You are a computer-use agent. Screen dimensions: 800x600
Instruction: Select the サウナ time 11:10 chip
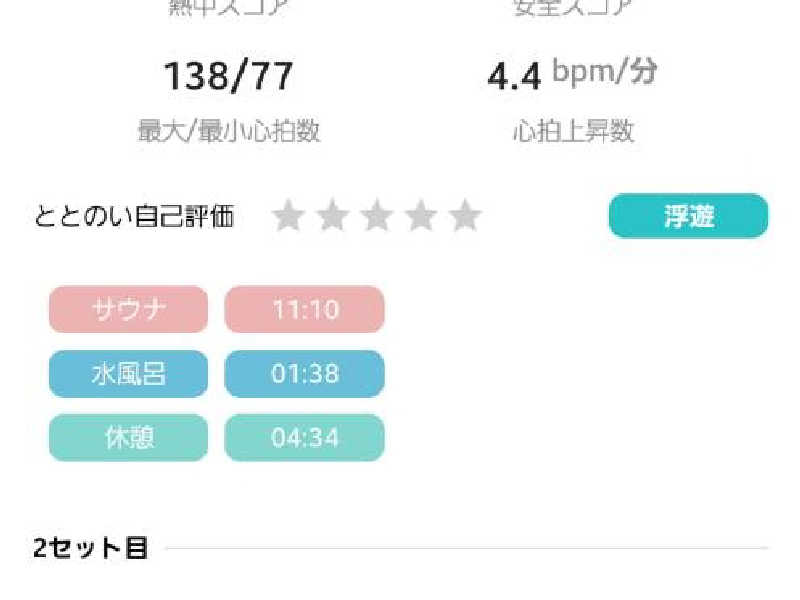[x=304, y=309]
